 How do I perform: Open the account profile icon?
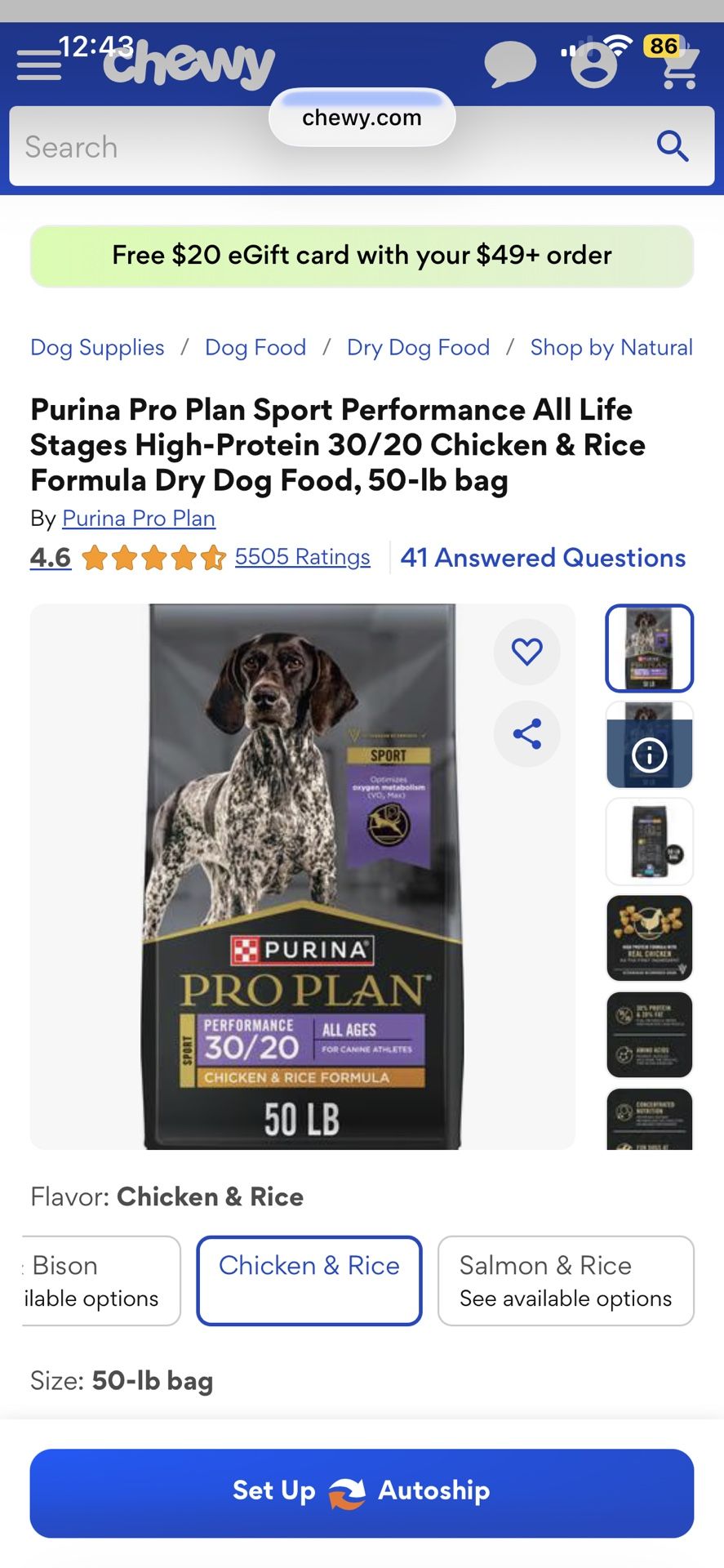593,65
